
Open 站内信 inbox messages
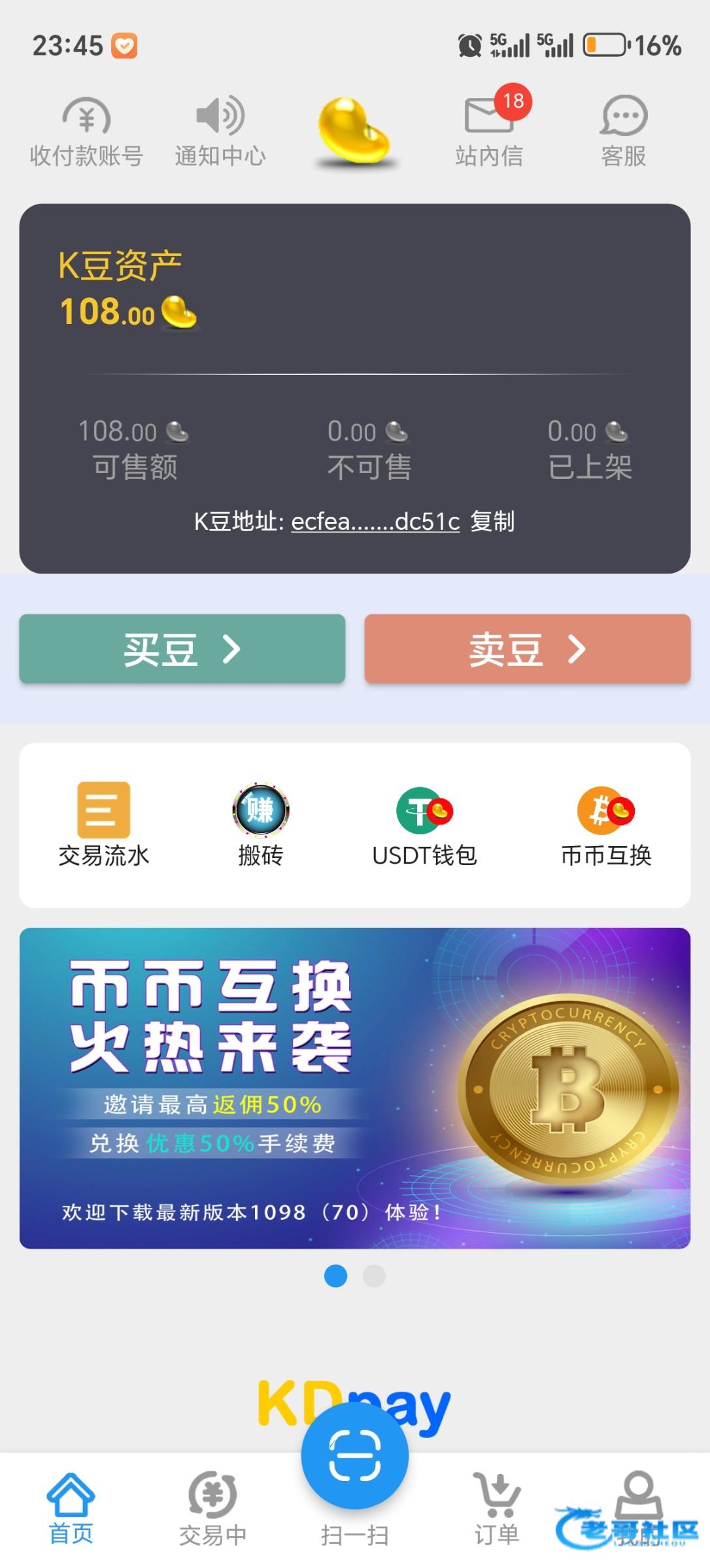click(490, 133)
